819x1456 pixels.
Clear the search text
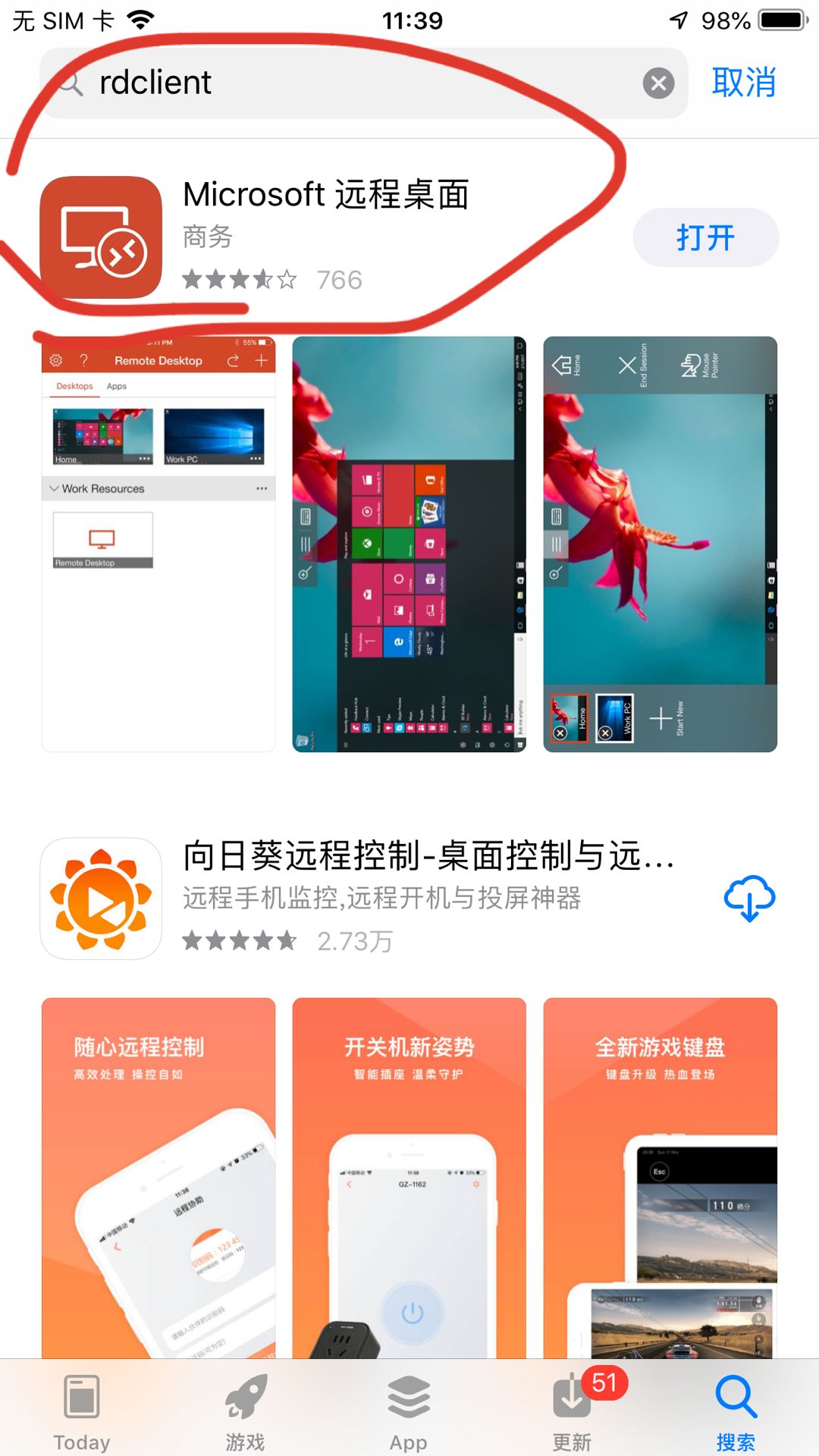658,83
